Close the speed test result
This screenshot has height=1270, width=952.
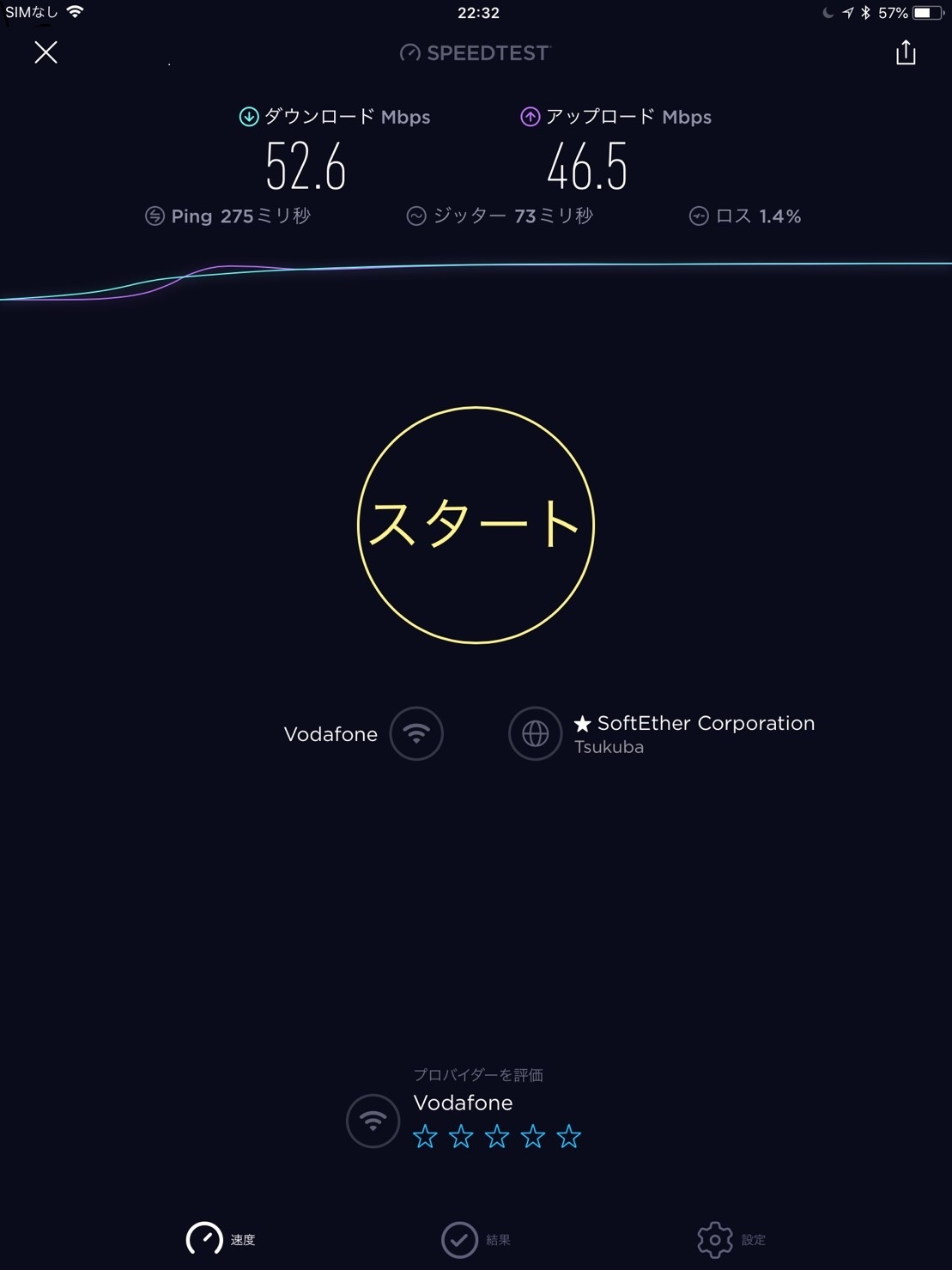coord(45,52)
